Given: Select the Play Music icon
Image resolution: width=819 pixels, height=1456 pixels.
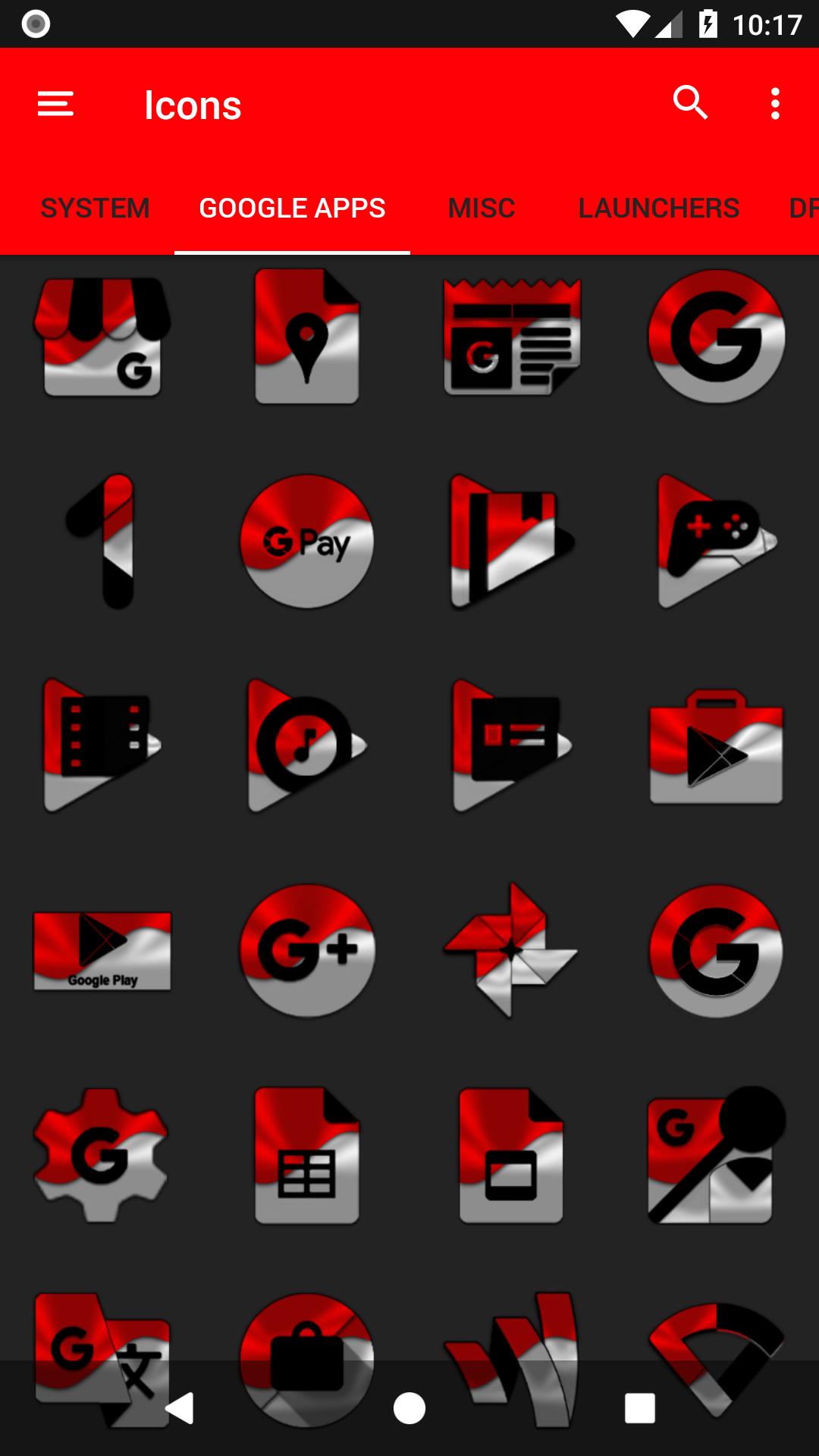Looking at the screenshot, I should click(x=307, y=745).
